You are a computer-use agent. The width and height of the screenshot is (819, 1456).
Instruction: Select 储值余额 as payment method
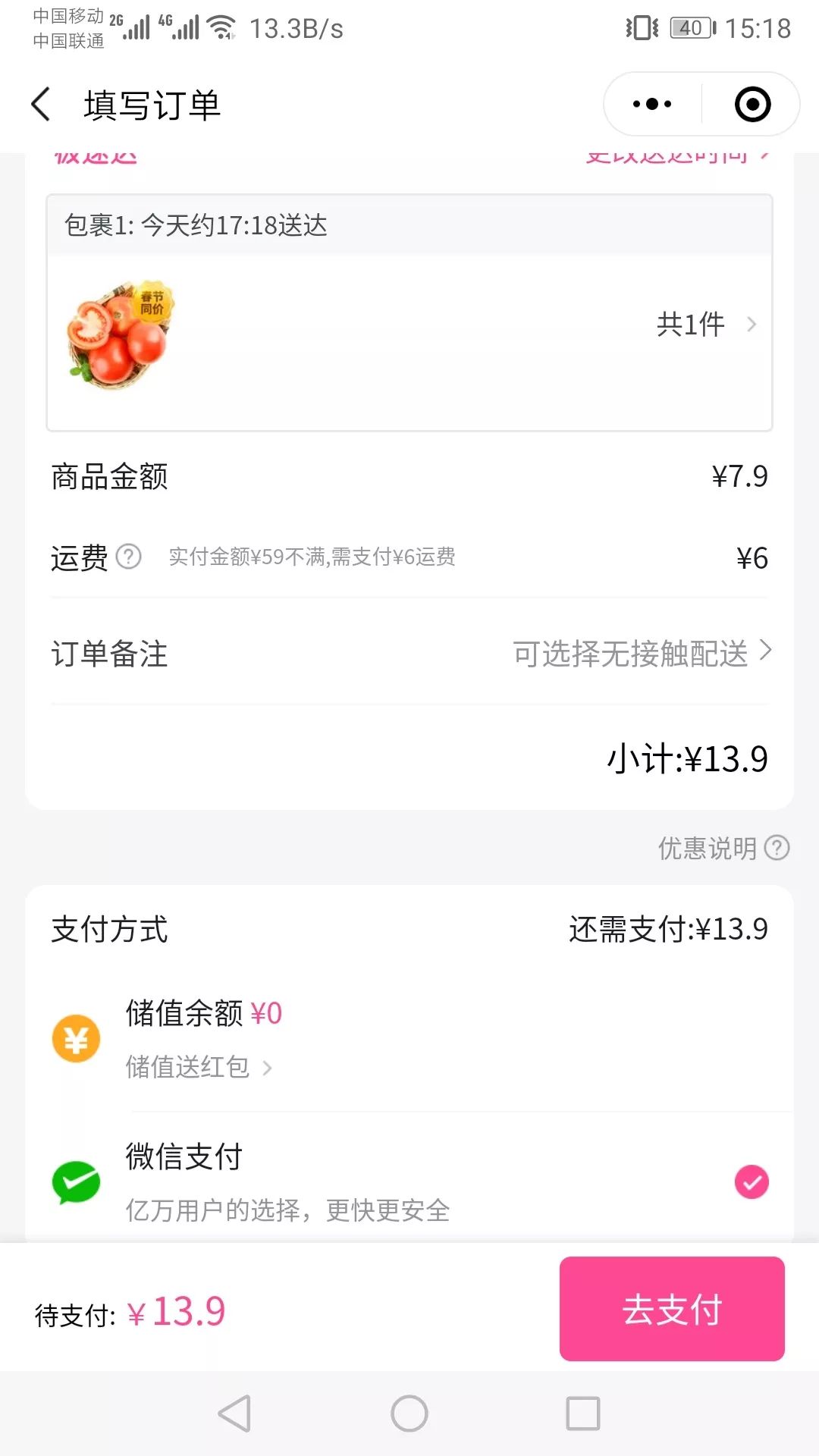pyautogui.click(x=201, y=1012)
